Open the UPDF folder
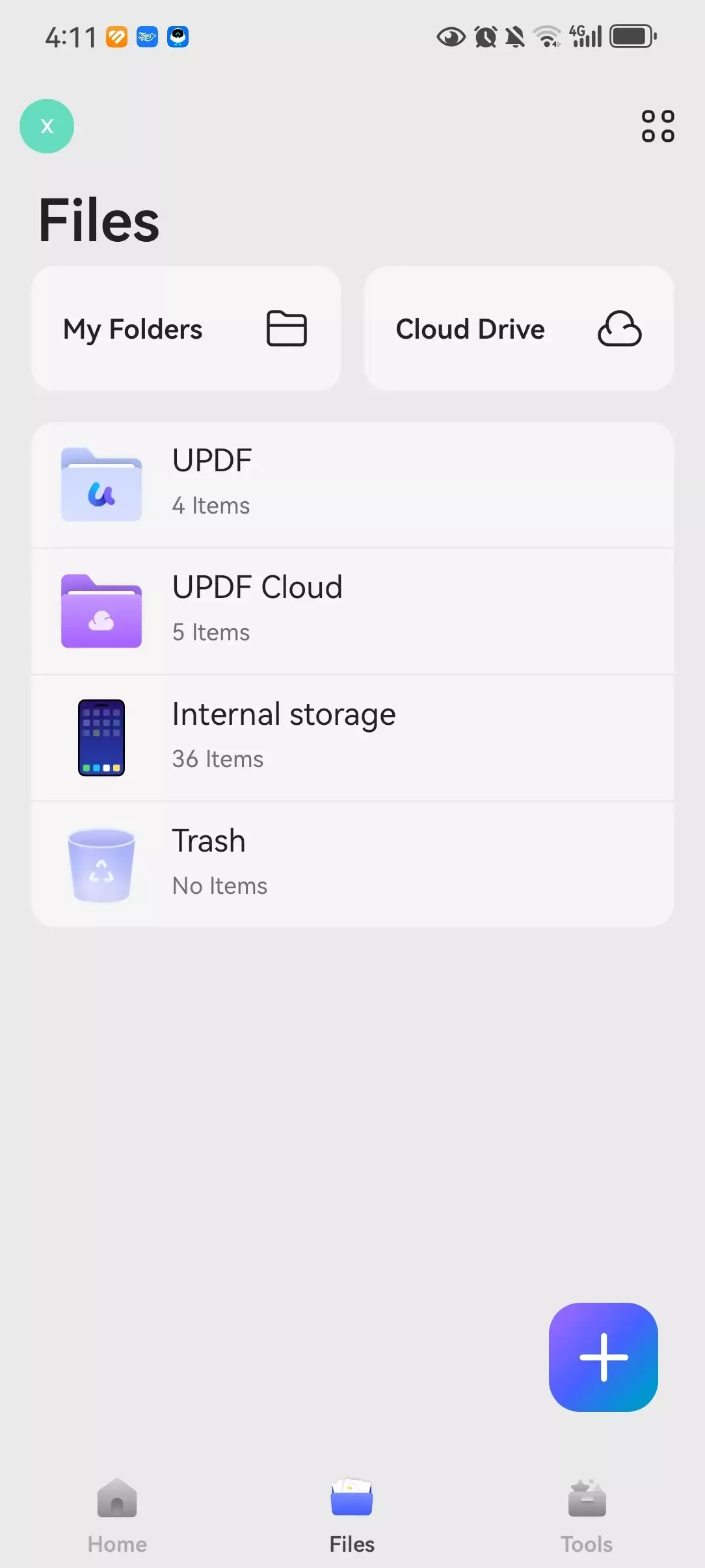705x1568 pixels. click(x=352, y=481)
